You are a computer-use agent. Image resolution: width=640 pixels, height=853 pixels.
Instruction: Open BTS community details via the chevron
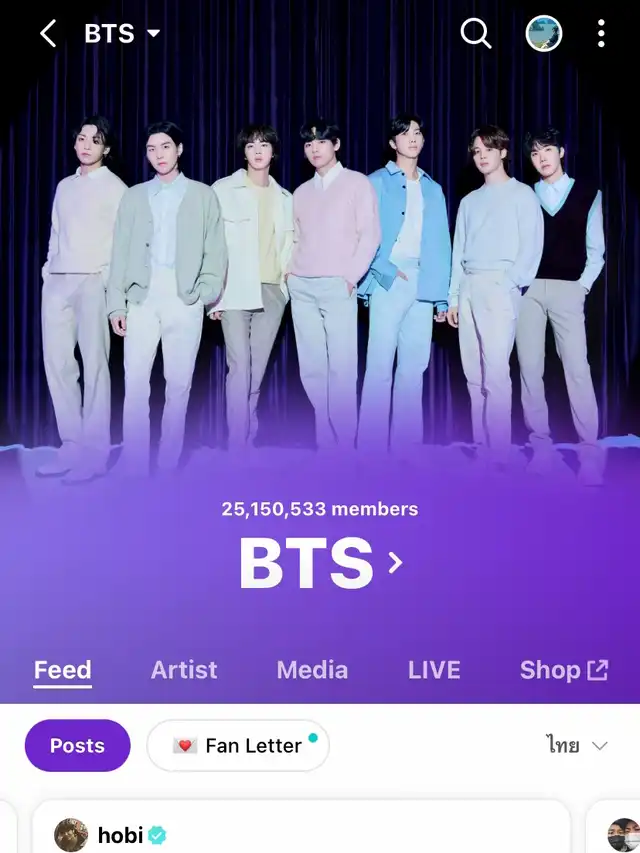point(395,563)
